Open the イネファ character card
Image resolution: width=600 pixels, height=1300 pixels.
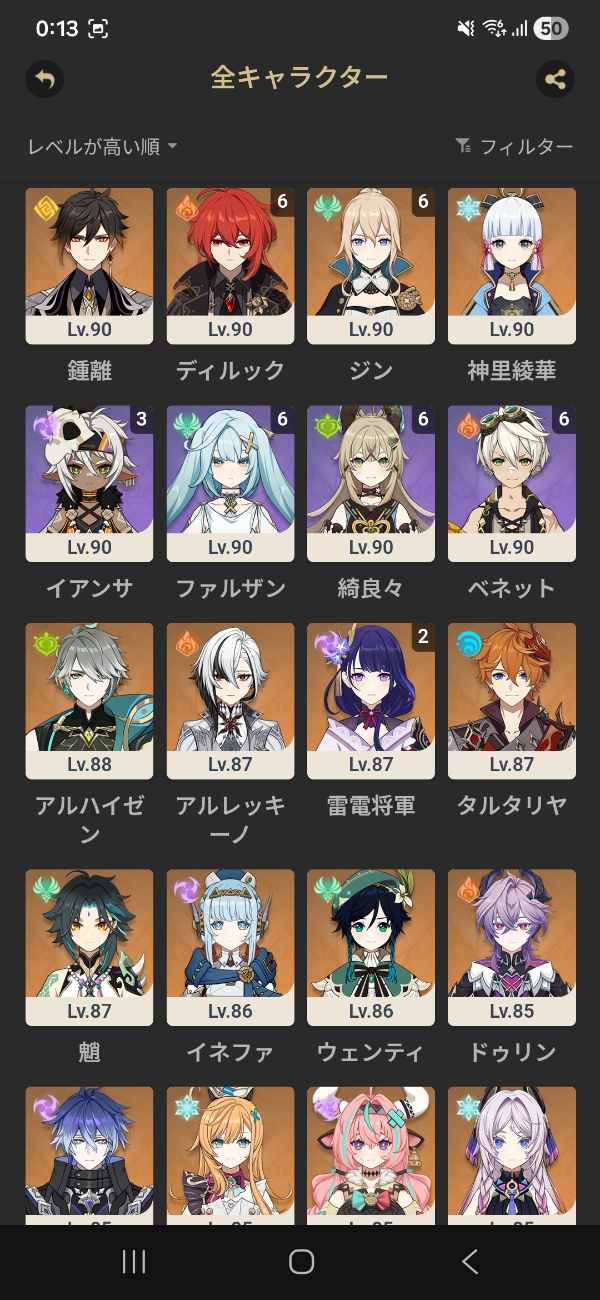tap(230, 947)
